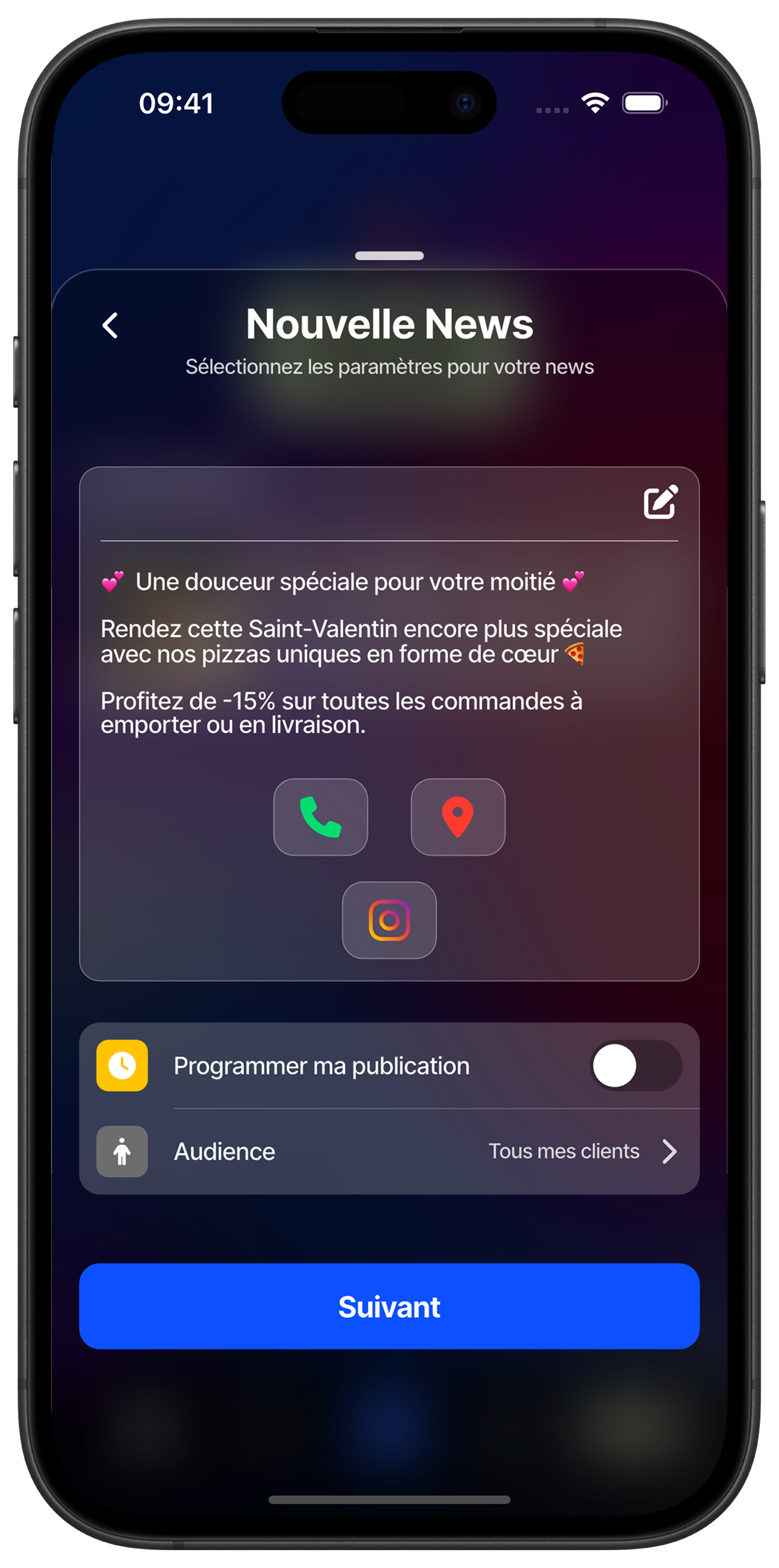Image resolution: width=779 pixels, height=1568 pixels.
Task: Open the red location pin button
Action: [x=458, y=817]
